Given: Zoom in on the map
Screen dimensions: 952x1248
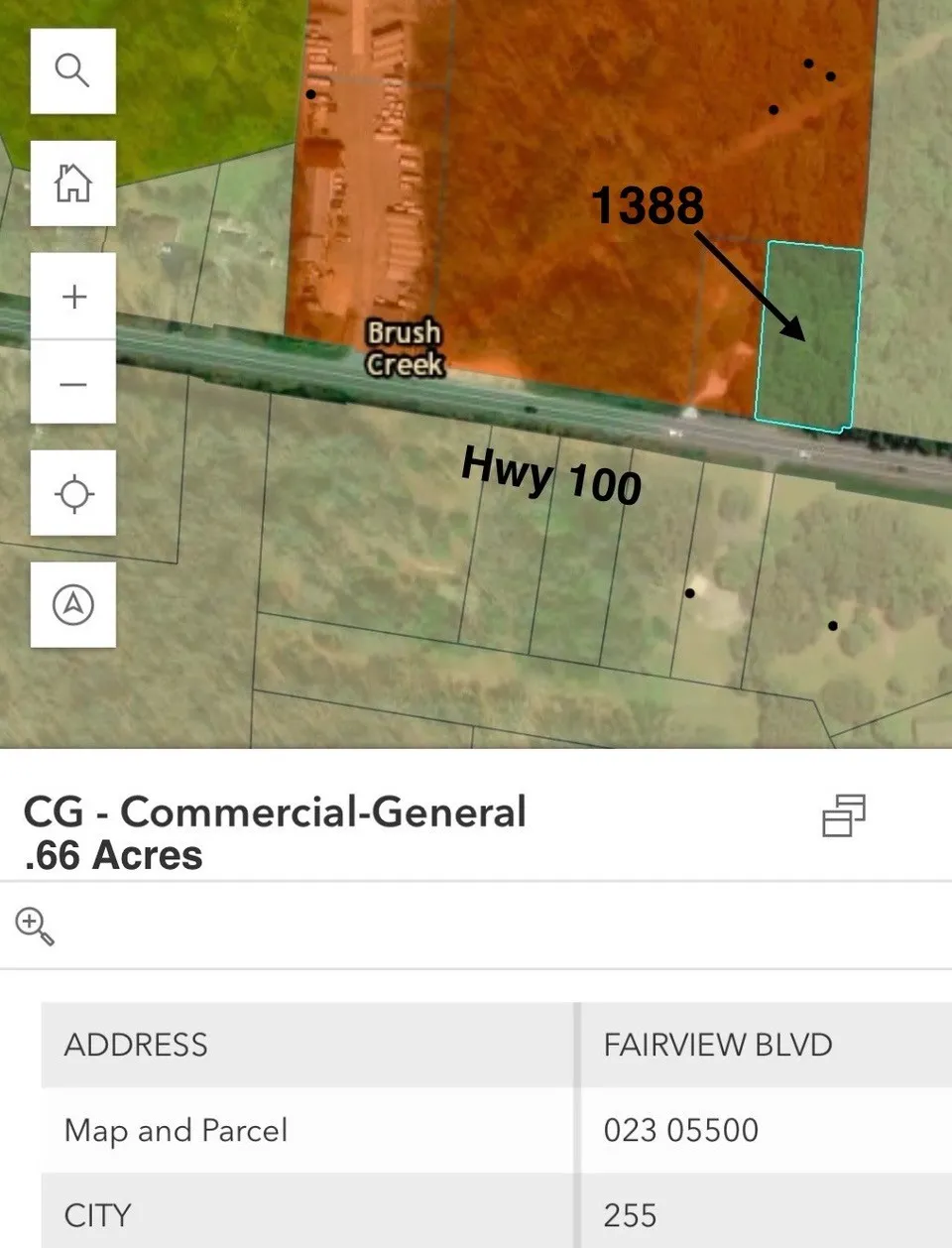Looking at the screenshot, I should (73, 297).
